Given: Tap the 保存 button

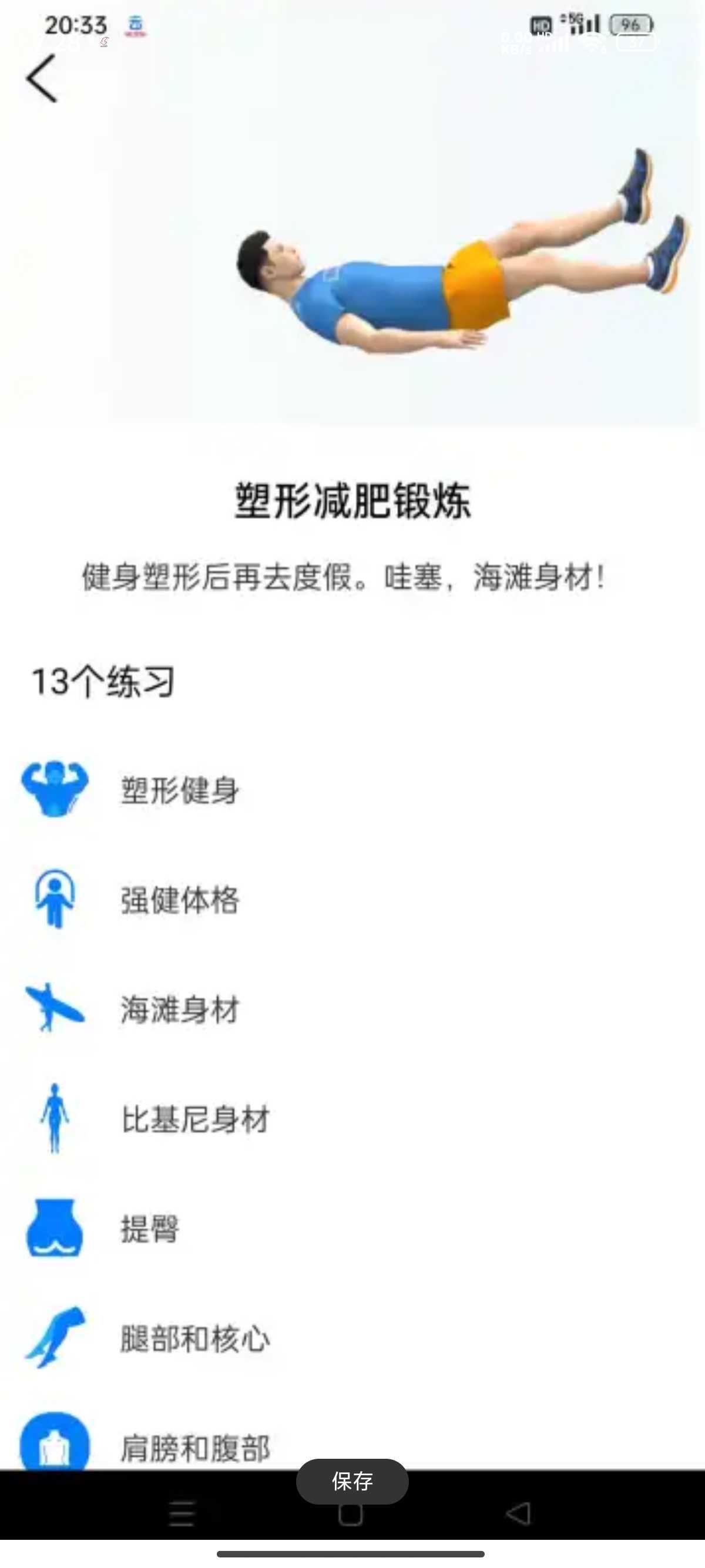Looking at the screenshot, I should coord(352,1482).
